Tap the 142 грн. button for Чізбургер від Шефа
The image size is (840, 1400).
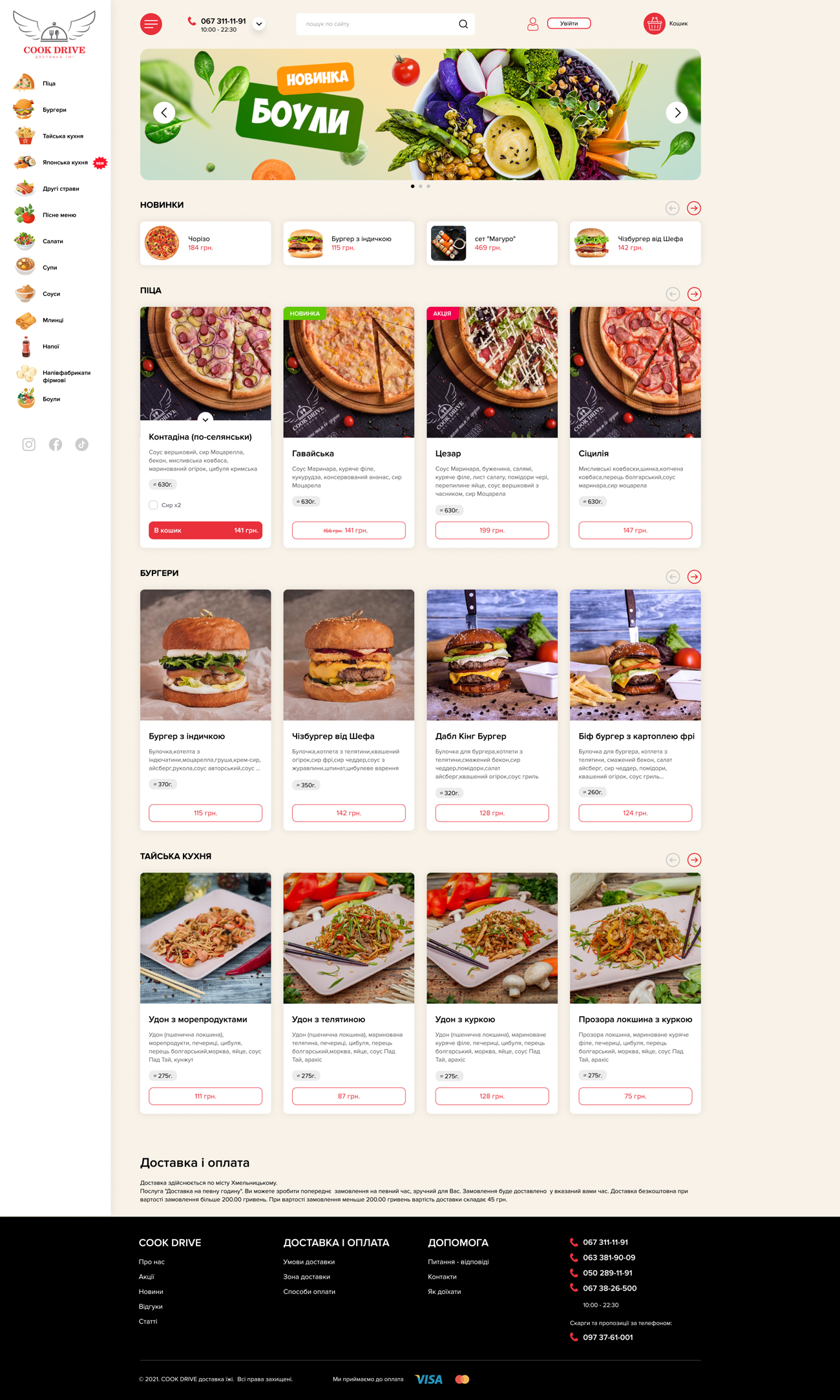pyautogui.click(x=348, y=813)
